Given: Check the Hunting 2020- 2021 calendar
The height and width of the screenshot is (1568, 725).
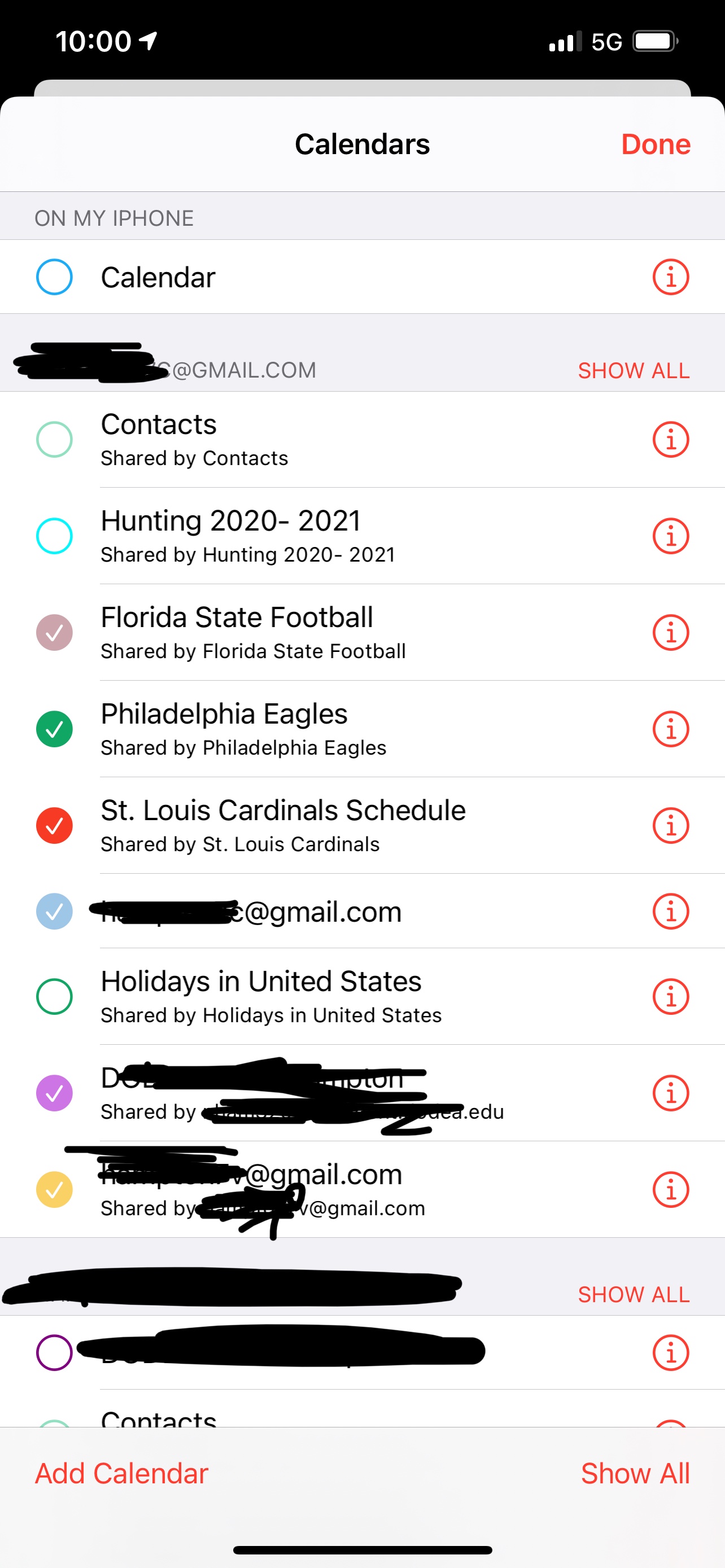Looking at the screenshot, I should 54,536.
